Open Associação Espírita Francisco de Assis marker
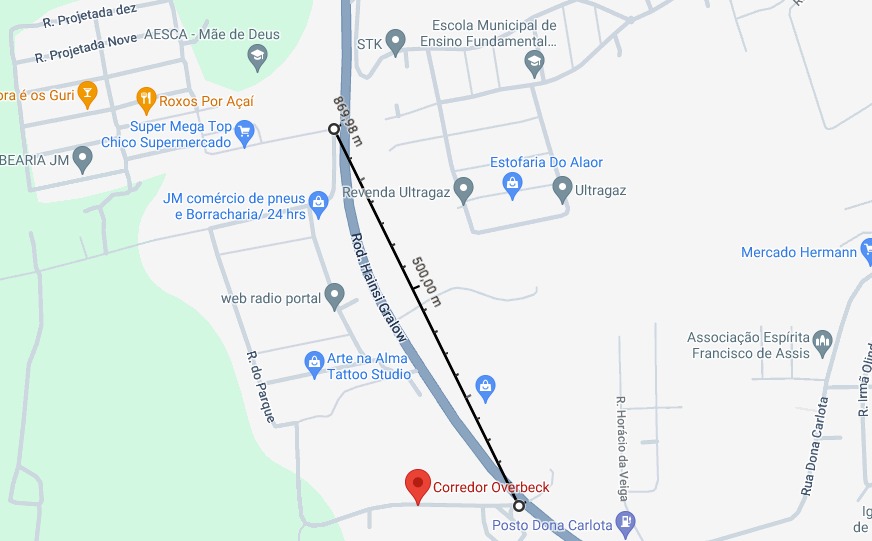This screenshot has height=541, width=872. pos(822,343)
